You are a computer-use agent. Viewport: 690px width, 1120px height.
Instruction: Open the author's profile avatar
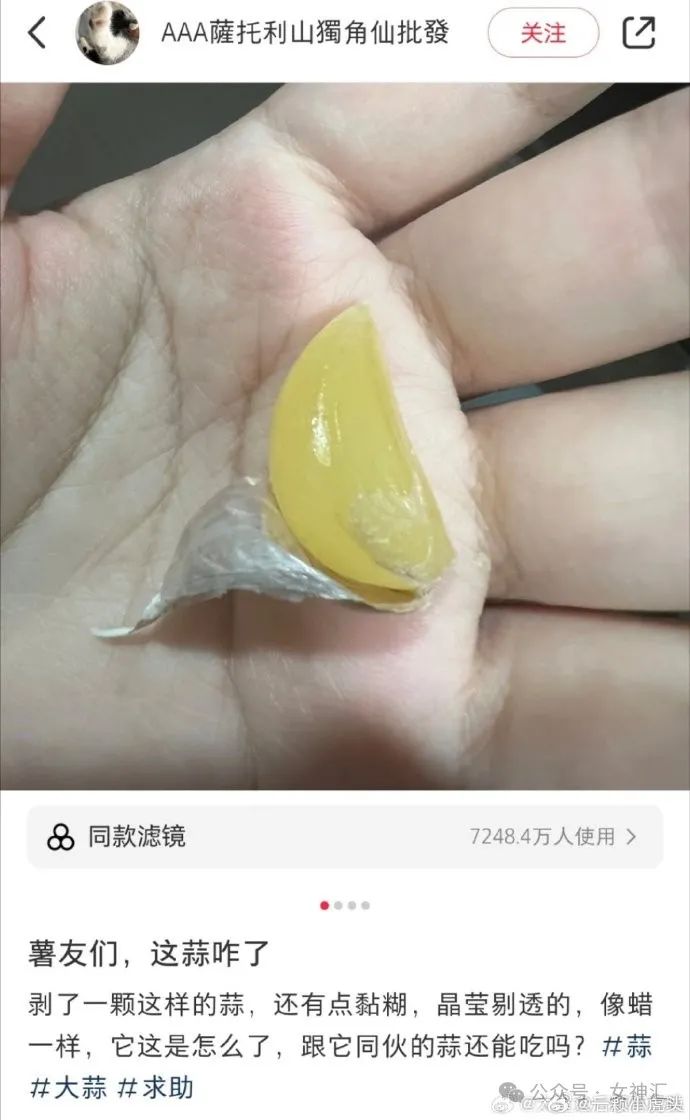tap(107, 33)
